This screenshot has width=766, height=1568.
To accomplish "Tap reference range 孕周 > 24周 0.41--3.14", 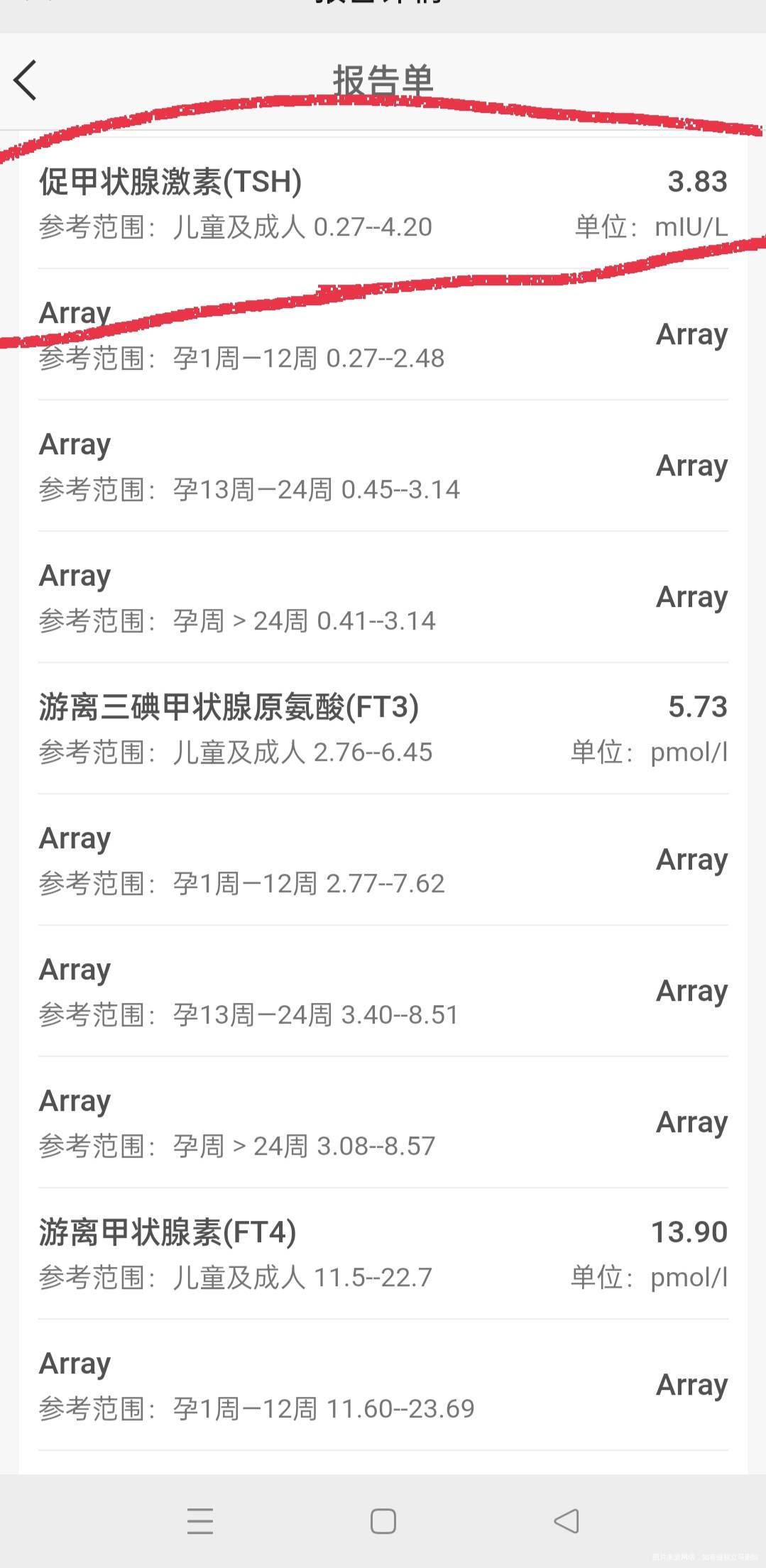I will 236,620.
